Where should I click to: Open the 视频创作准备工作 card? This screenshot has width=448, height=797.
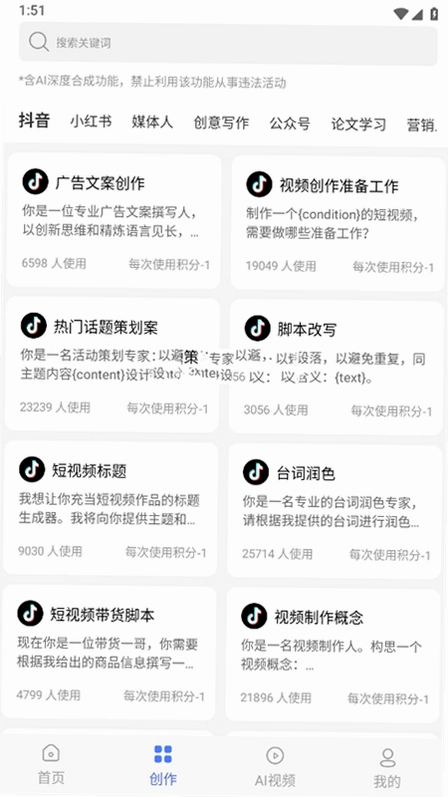click(338, 223)
